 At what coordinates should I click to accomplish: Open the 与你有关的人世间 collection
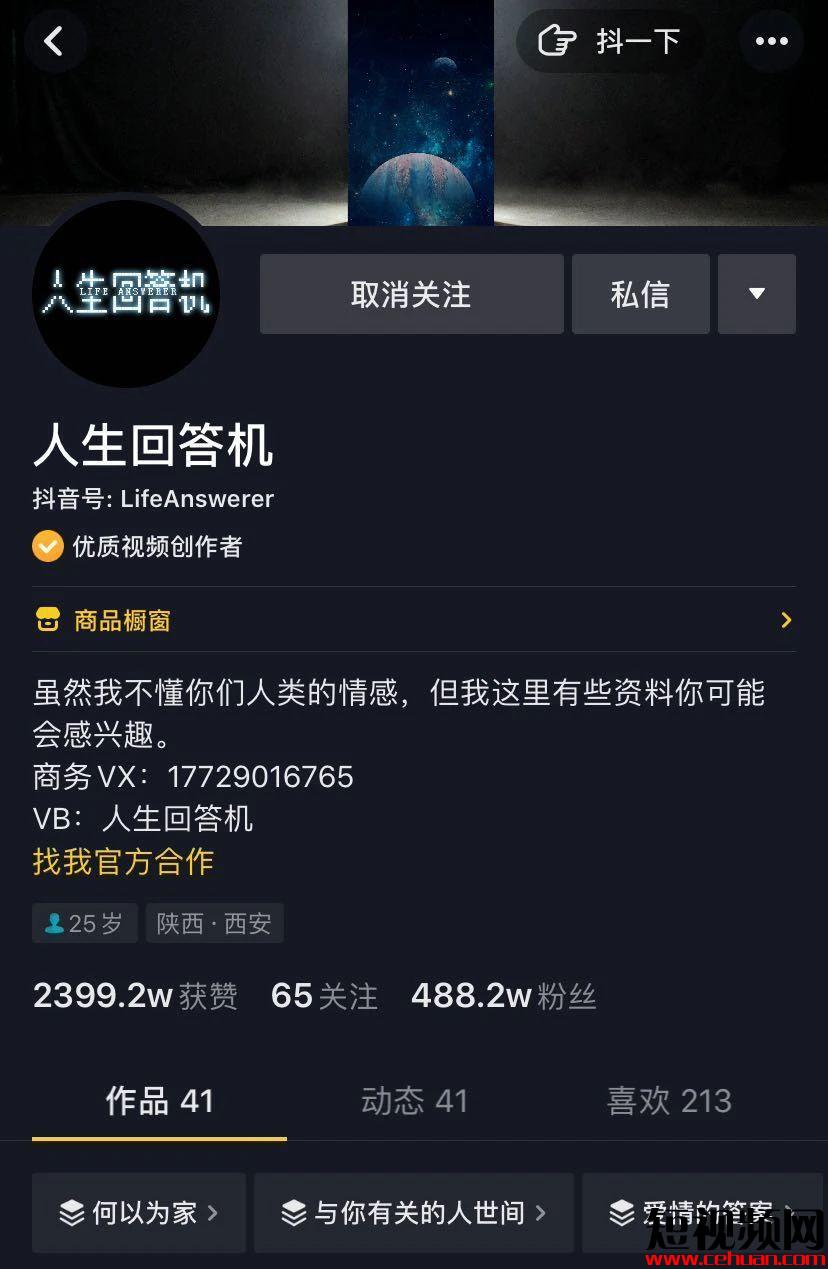point(413,1213)
